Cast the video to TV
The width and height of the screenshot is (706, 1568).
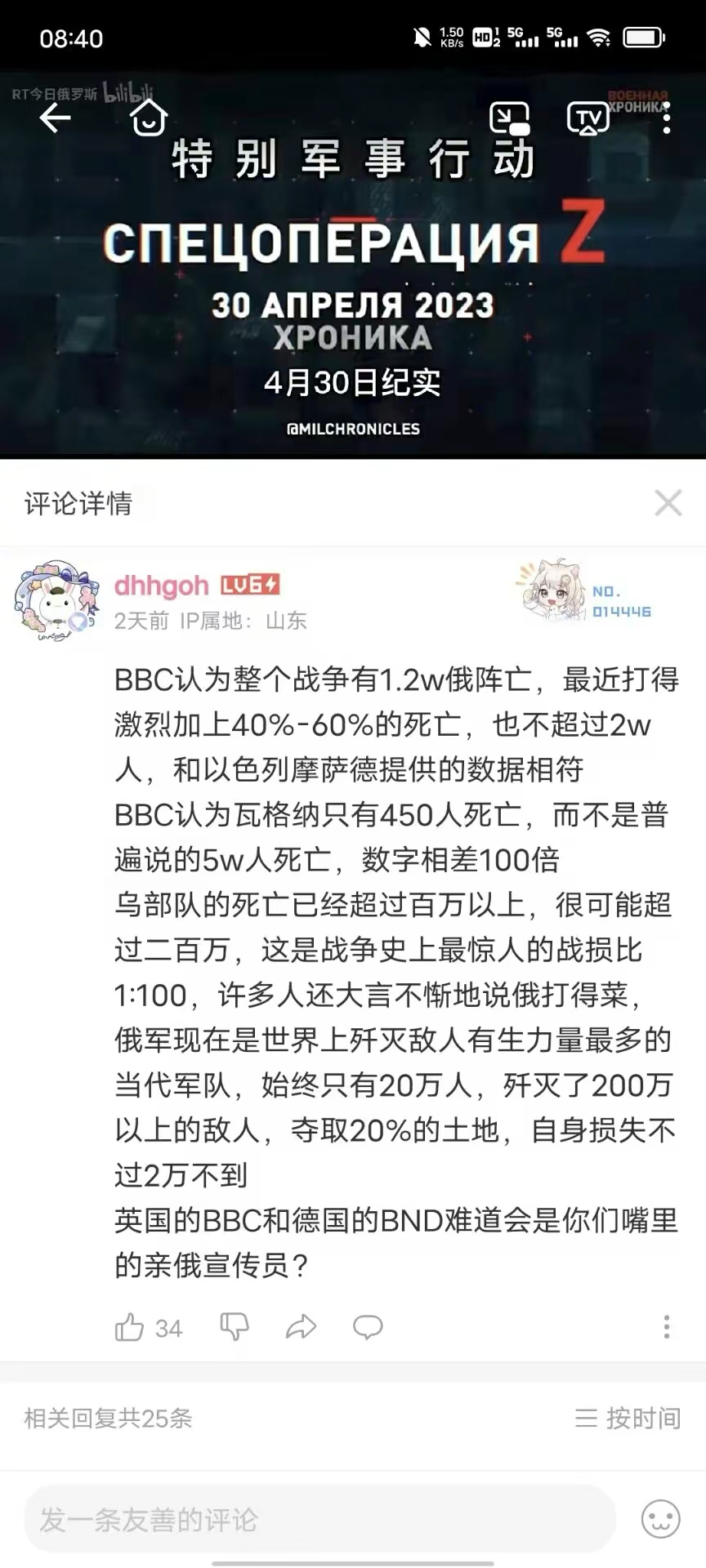(x=588, y=118)
